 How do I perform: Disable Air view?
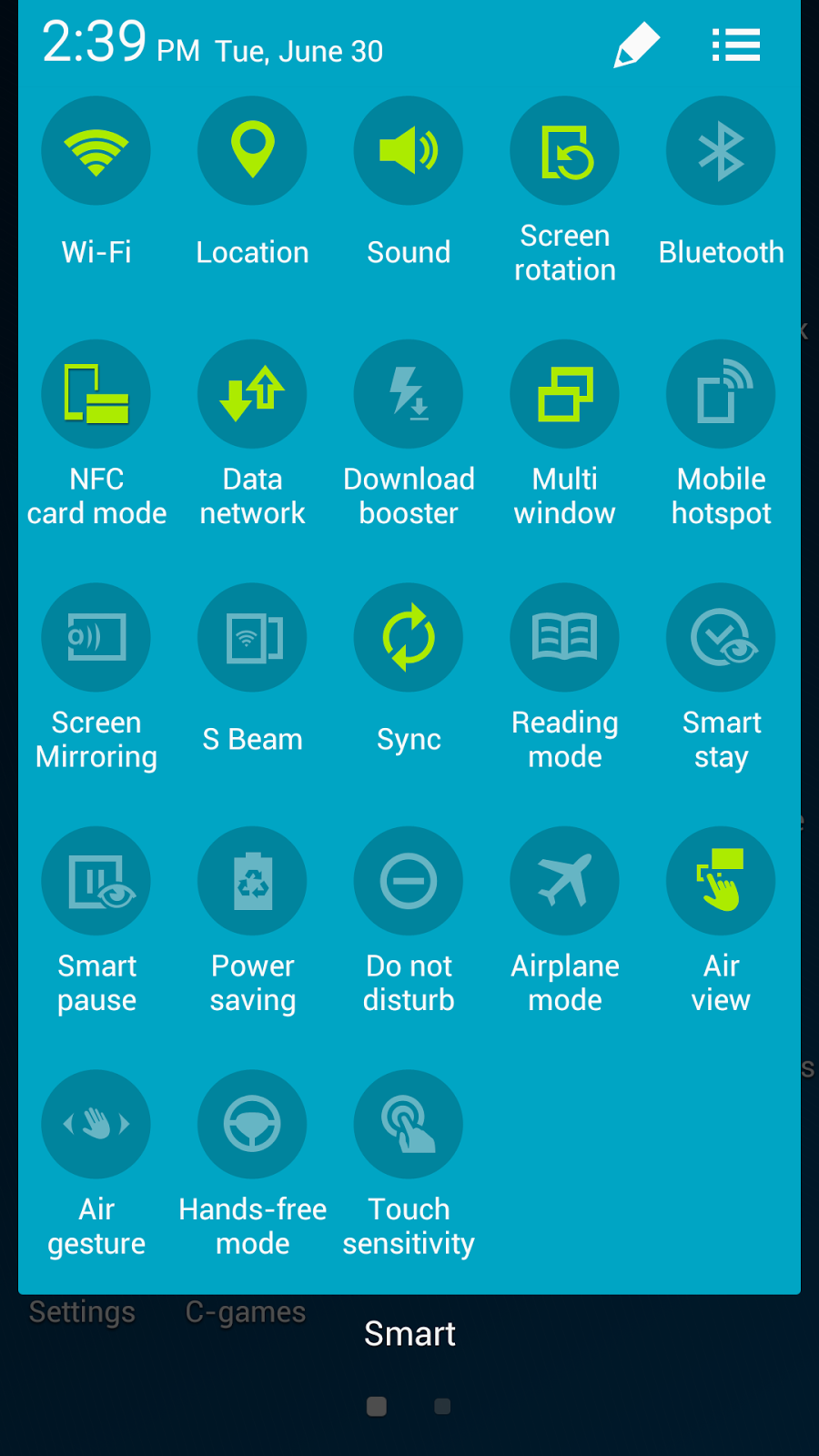(721, 881)
